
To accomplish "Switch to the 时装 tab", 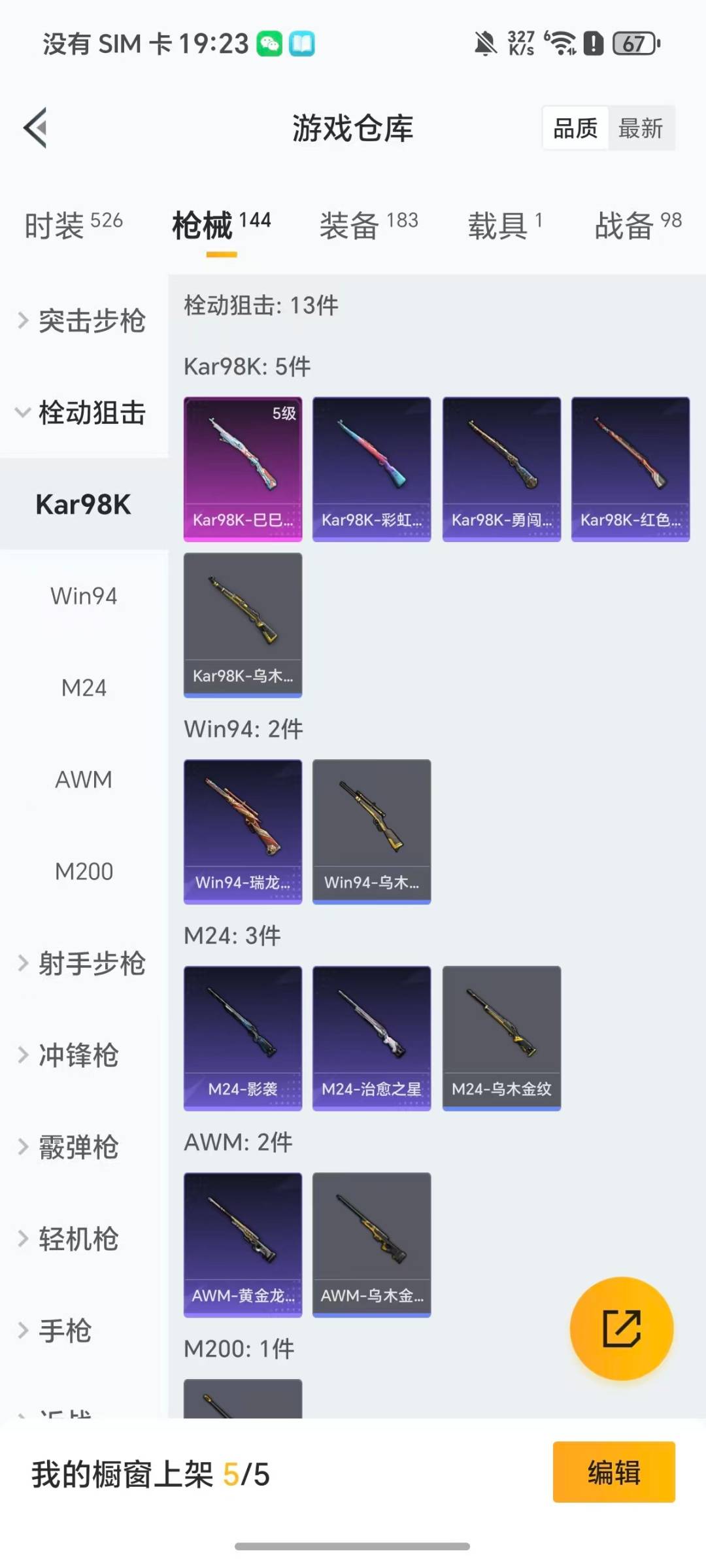I will pyautogui.click(x=73, y=226).
